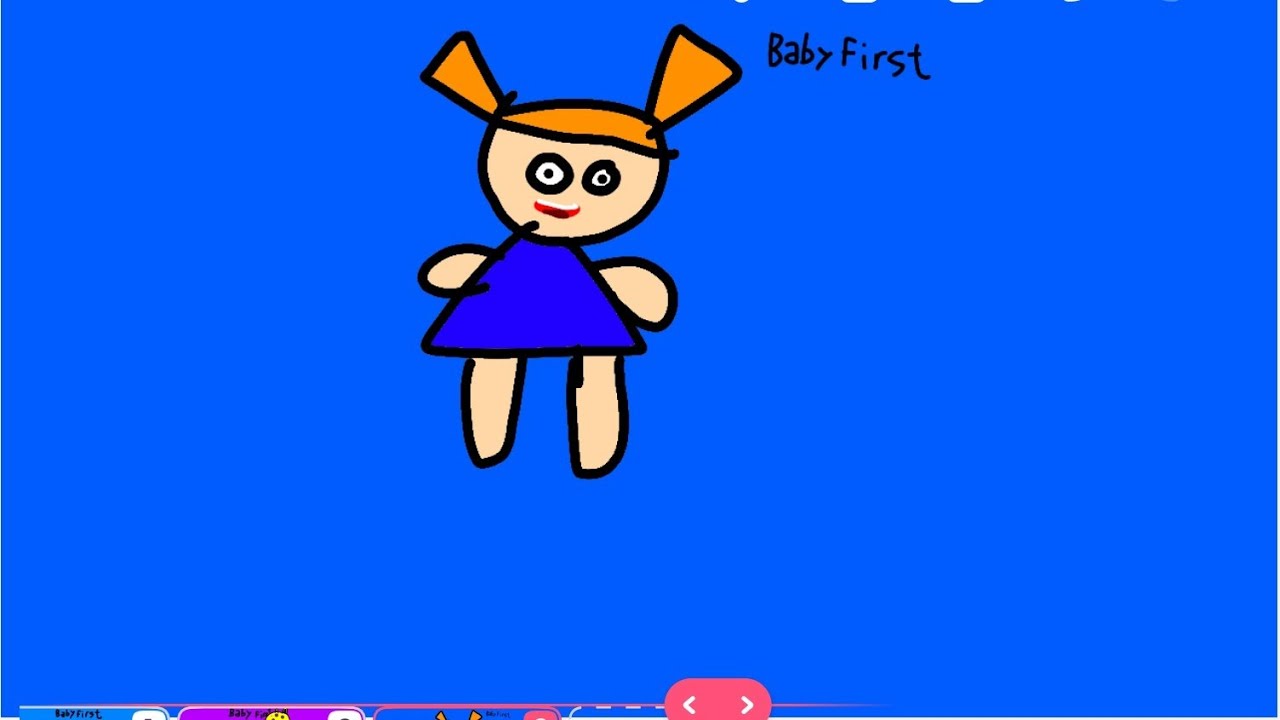Open the first BabyFirst frame thumbnail
Image resolution: width=1280 pixels, height=720 pixels.
point(90,713)
